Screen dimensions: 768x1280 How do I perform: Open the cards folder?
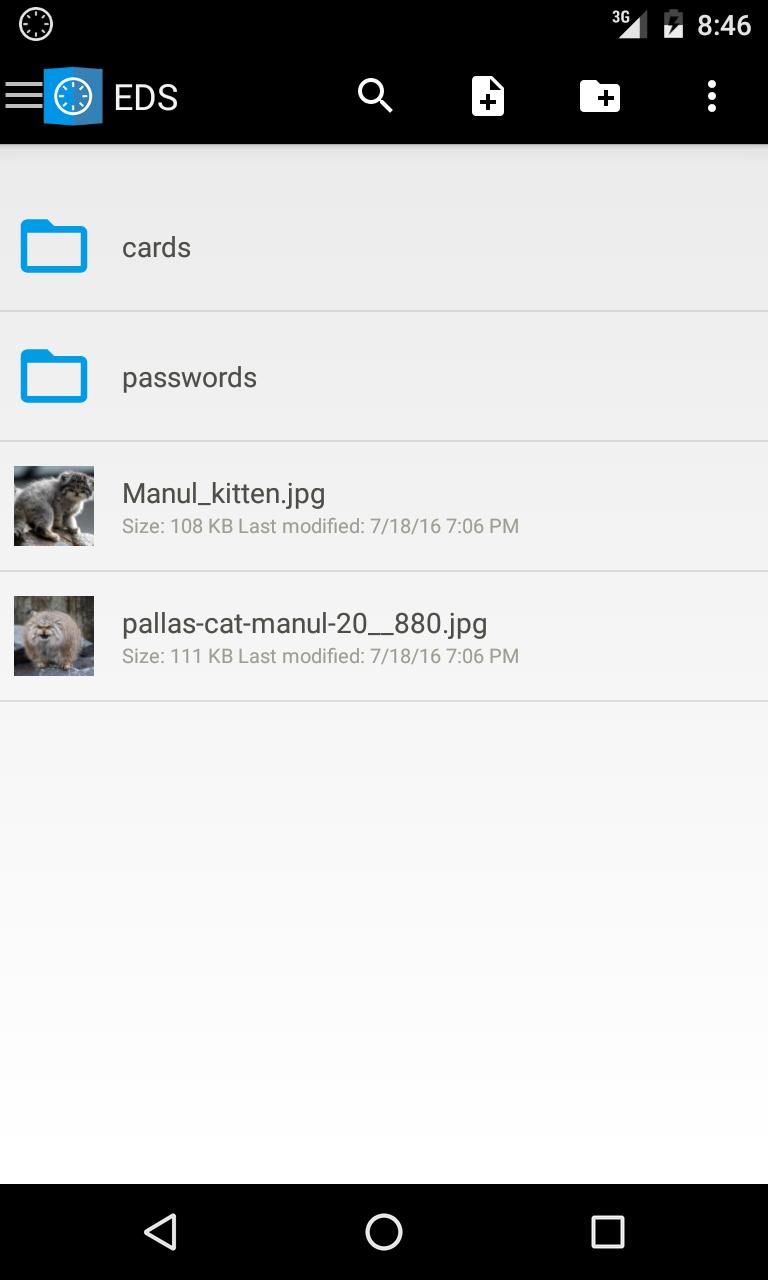pos(384,247)
